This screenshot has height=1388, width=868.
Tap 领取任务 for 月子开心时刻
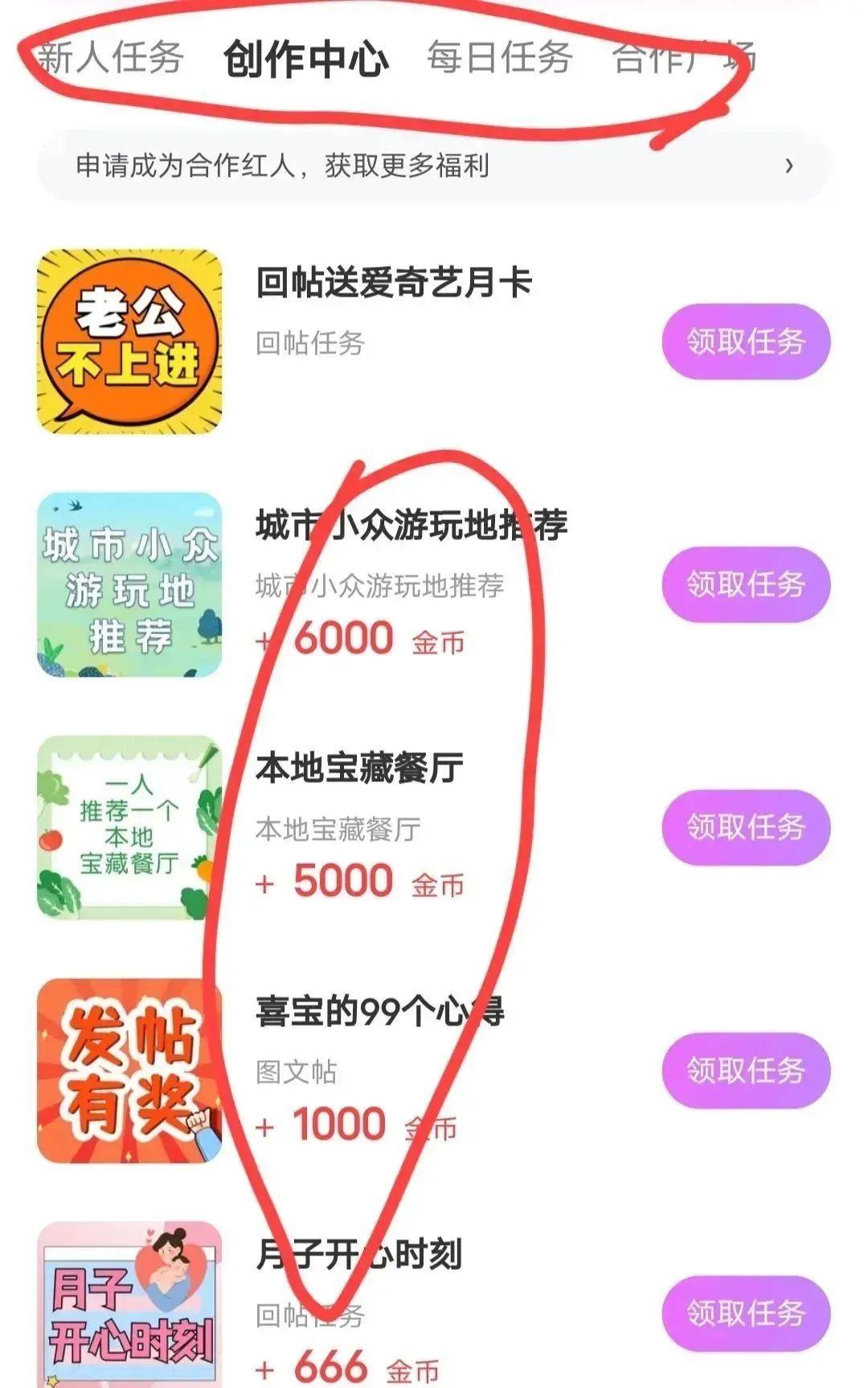coord(745,1313)
